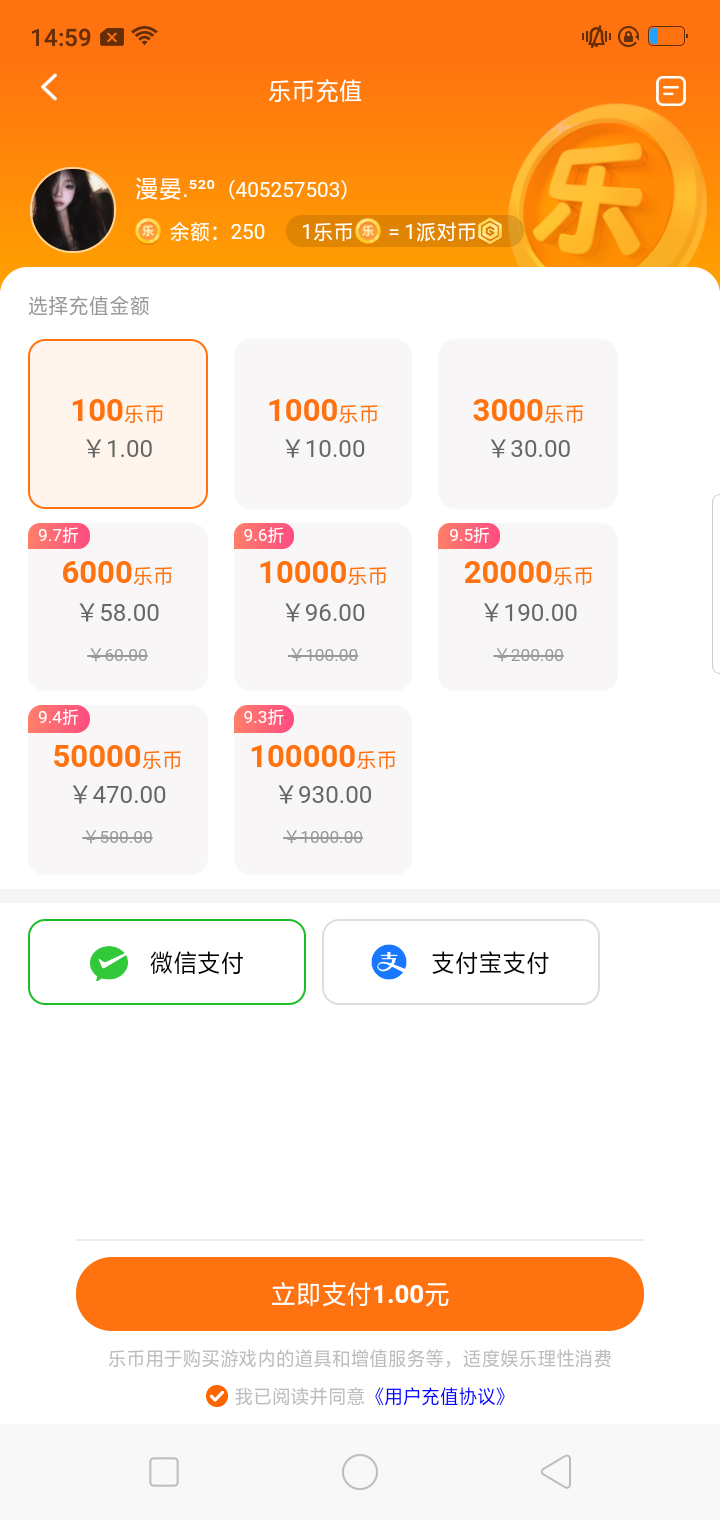
Task: Go back from the 乐币充值 page
Action: [x=49, y=88]
